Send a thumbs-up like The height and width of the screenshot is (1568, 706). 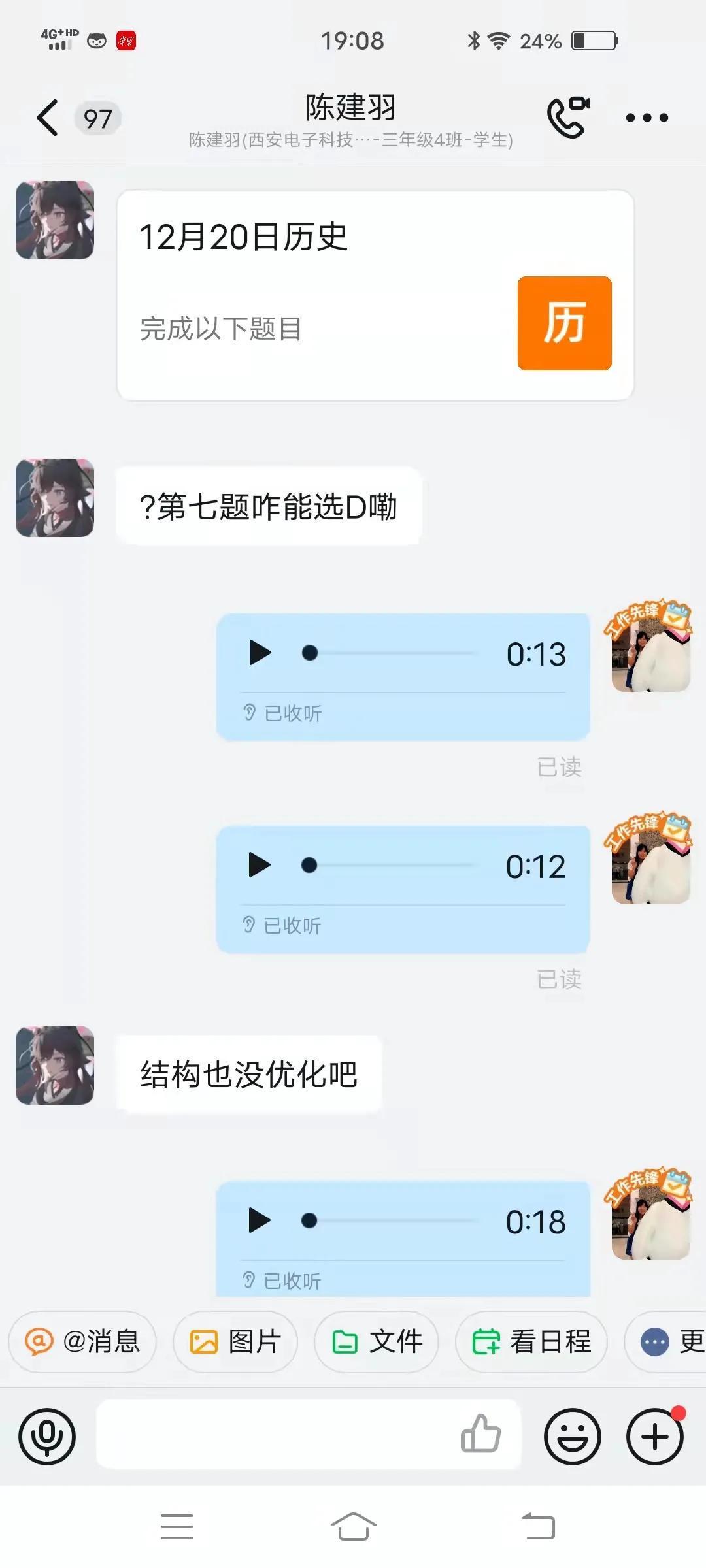click(480, 1434)
